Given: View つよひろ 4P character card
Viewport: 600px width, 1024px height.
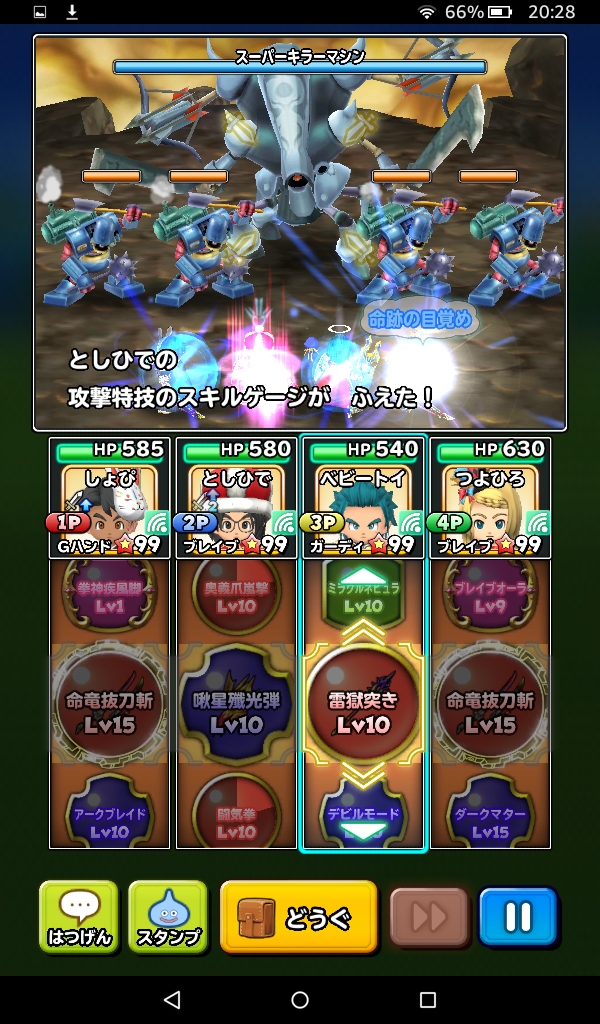Looking at the screenshot, I should pyautogui.click(x=490, y=498).
